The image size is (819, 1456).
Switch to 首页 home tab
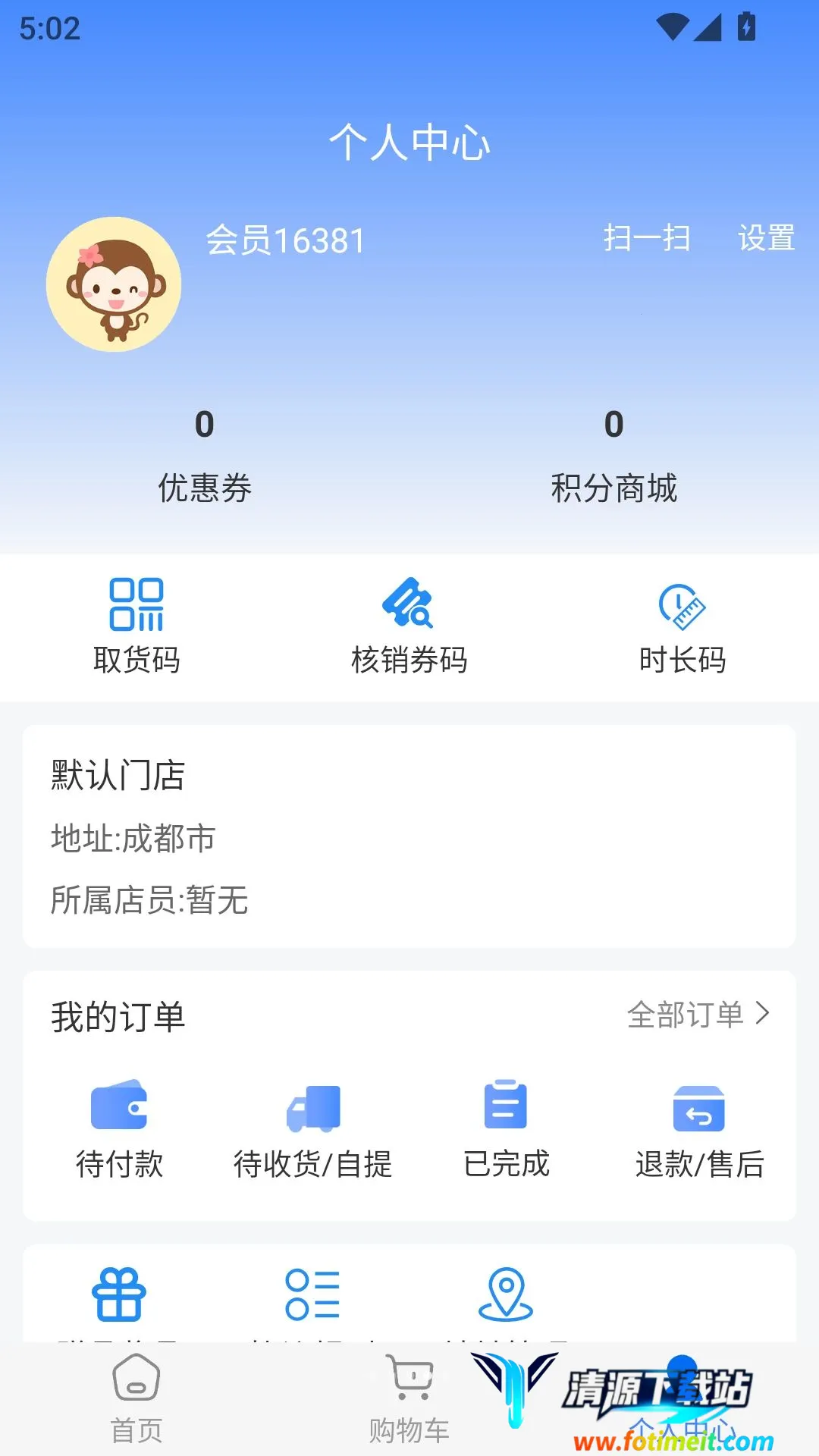[136, 1400]
